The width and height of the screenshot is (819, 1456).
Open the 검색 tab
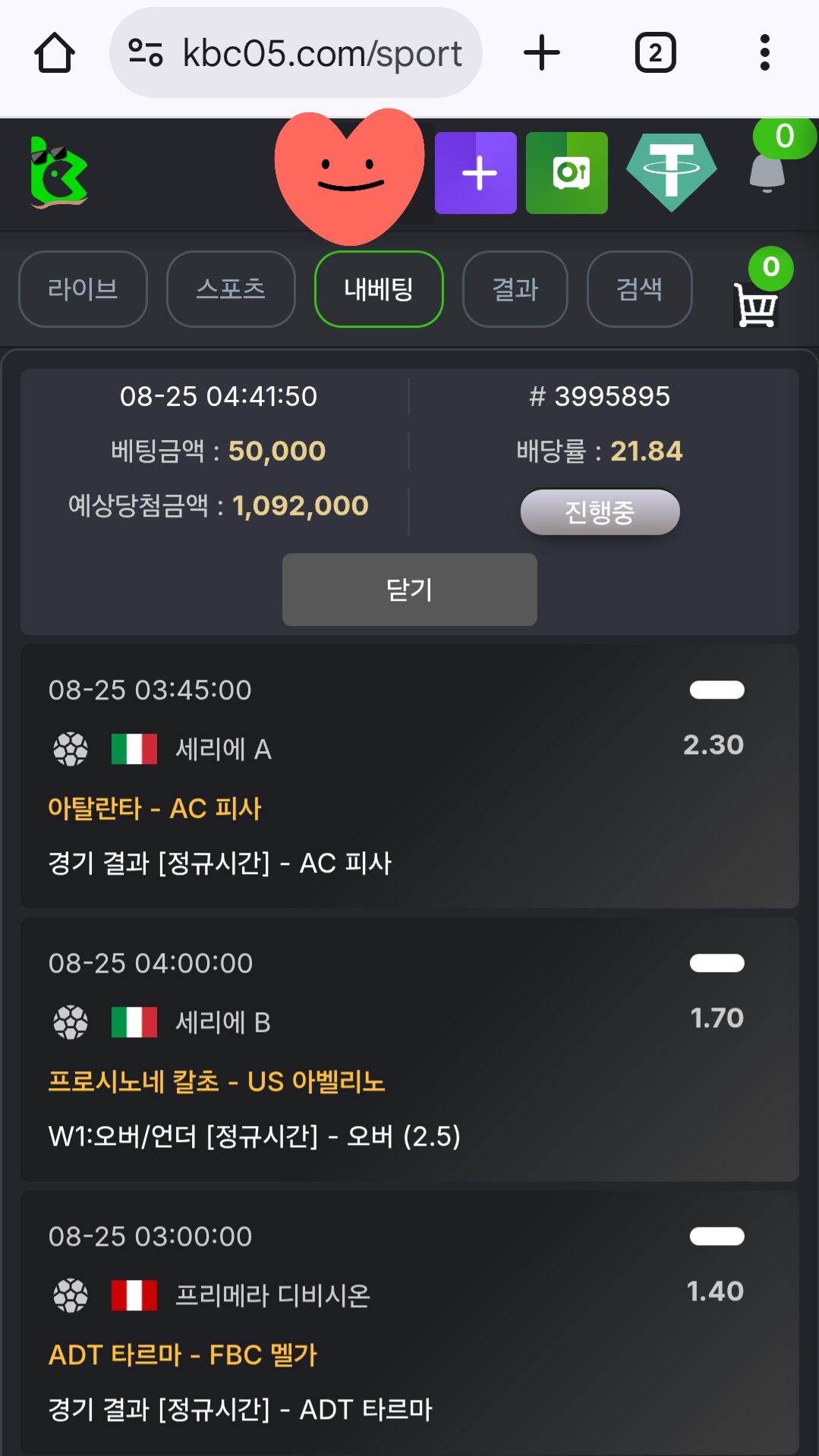coord(639,289)
